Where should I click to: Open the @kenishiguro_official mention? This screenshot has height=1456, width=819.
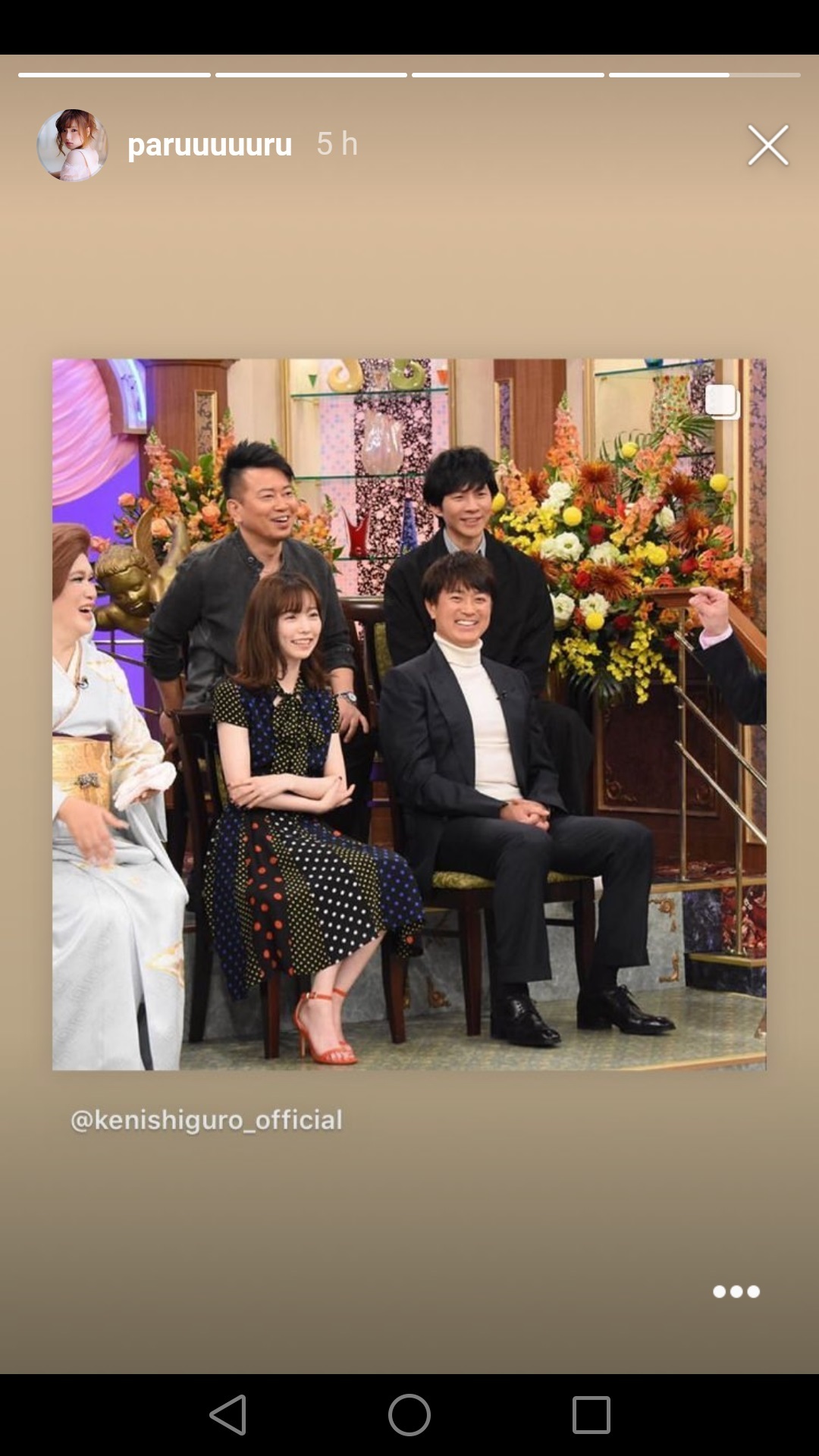pyautogui.click(x=206, y=1120)
